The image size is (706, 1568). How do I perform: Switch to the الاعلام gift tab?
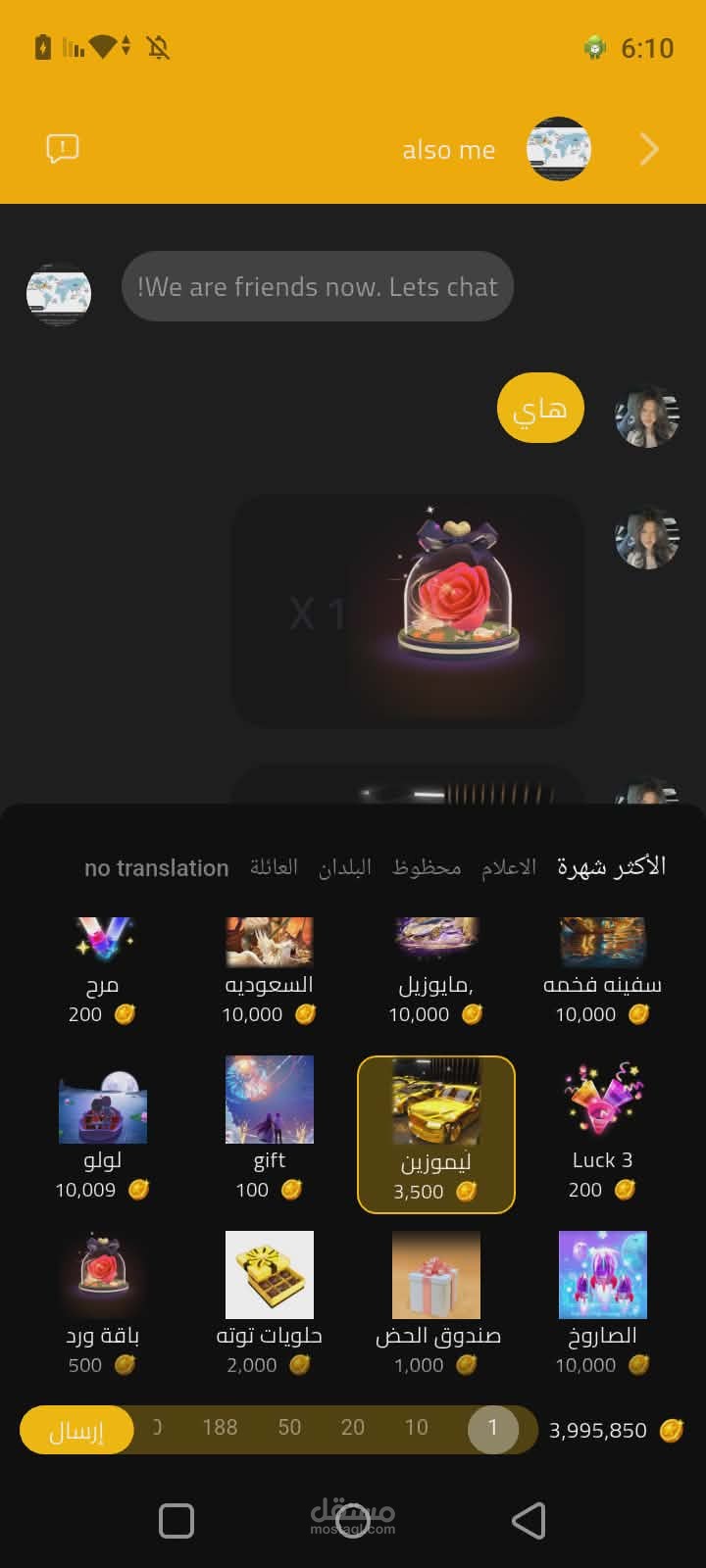click(509, 868)
